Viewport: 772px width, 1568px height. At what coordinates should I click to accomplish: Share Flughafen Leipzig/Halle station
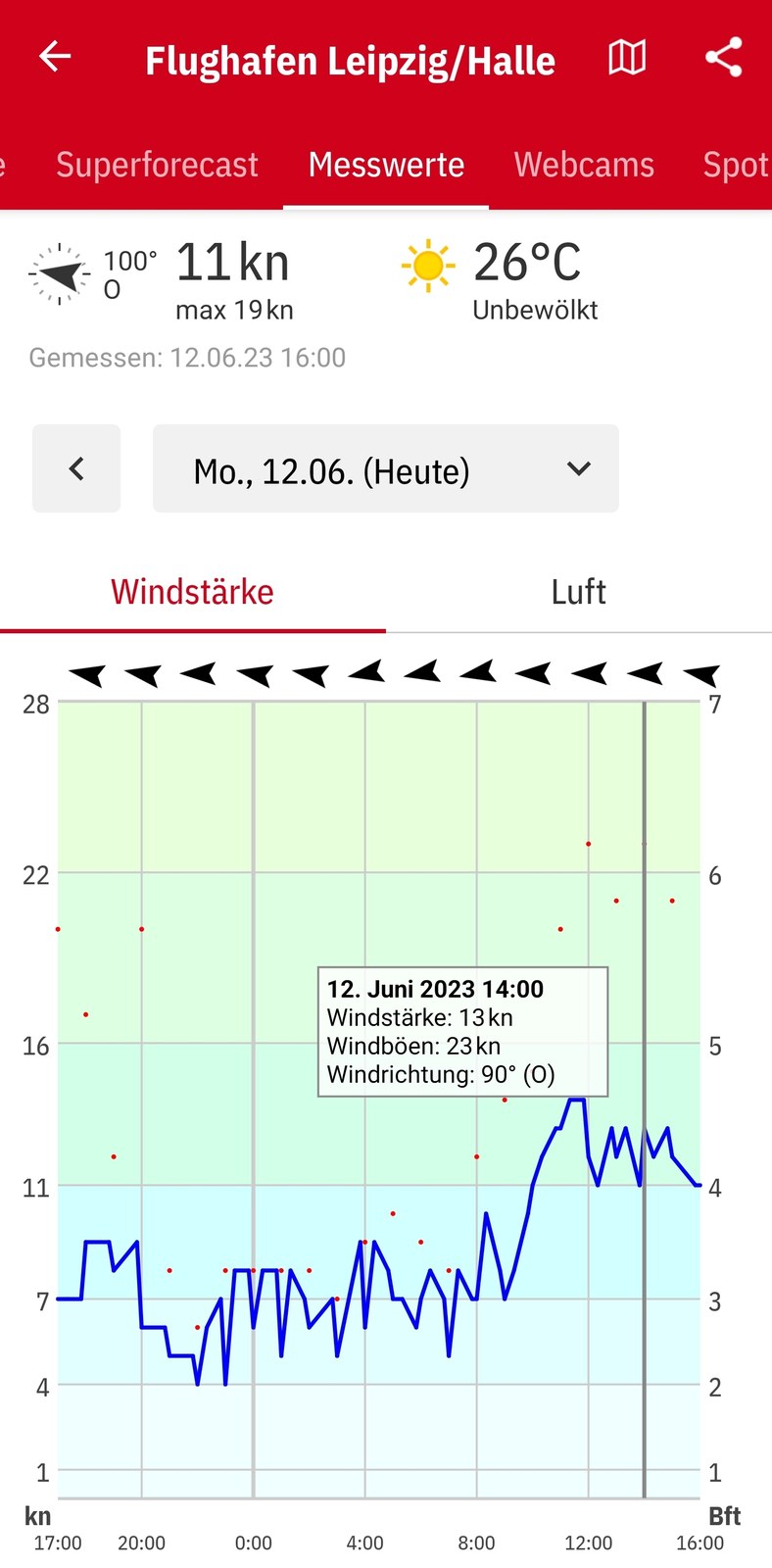(724, 58)
